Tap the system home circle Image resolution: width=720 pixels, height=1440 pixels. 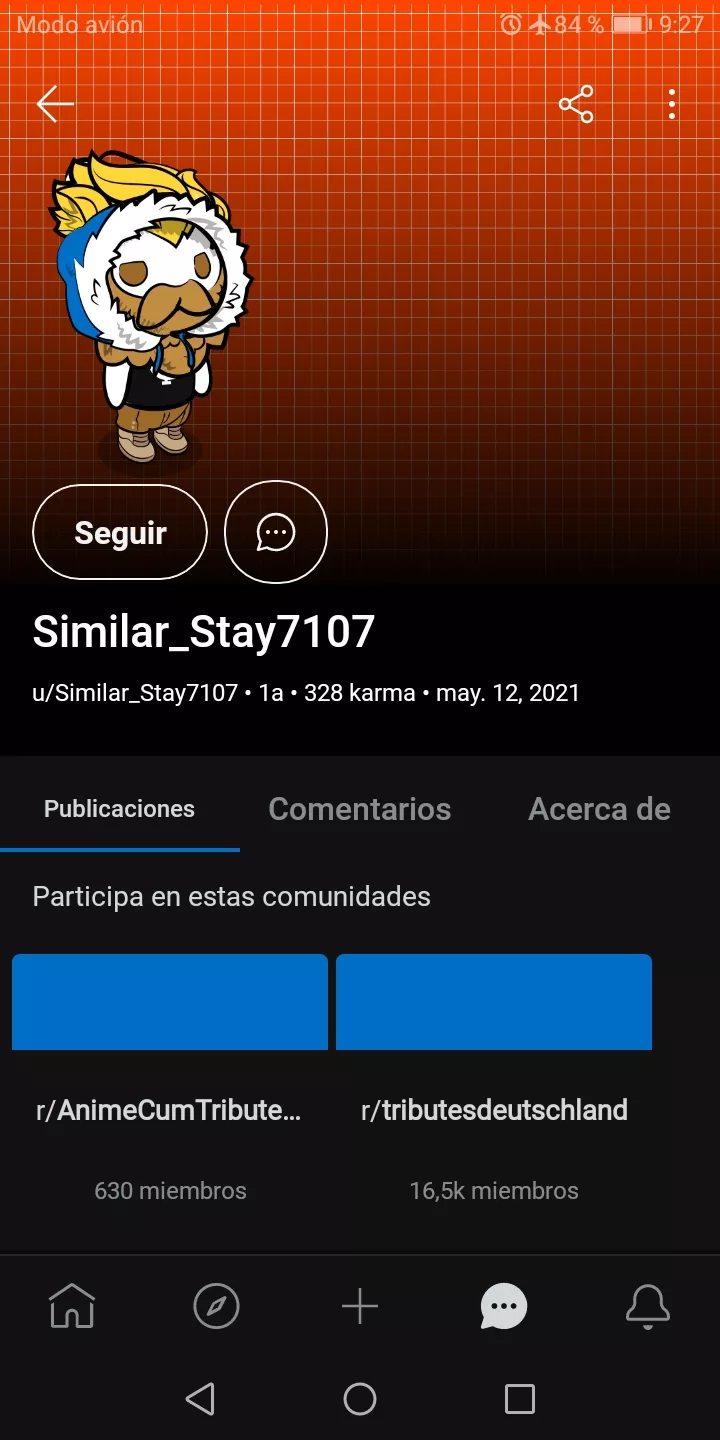point(360,1398)
